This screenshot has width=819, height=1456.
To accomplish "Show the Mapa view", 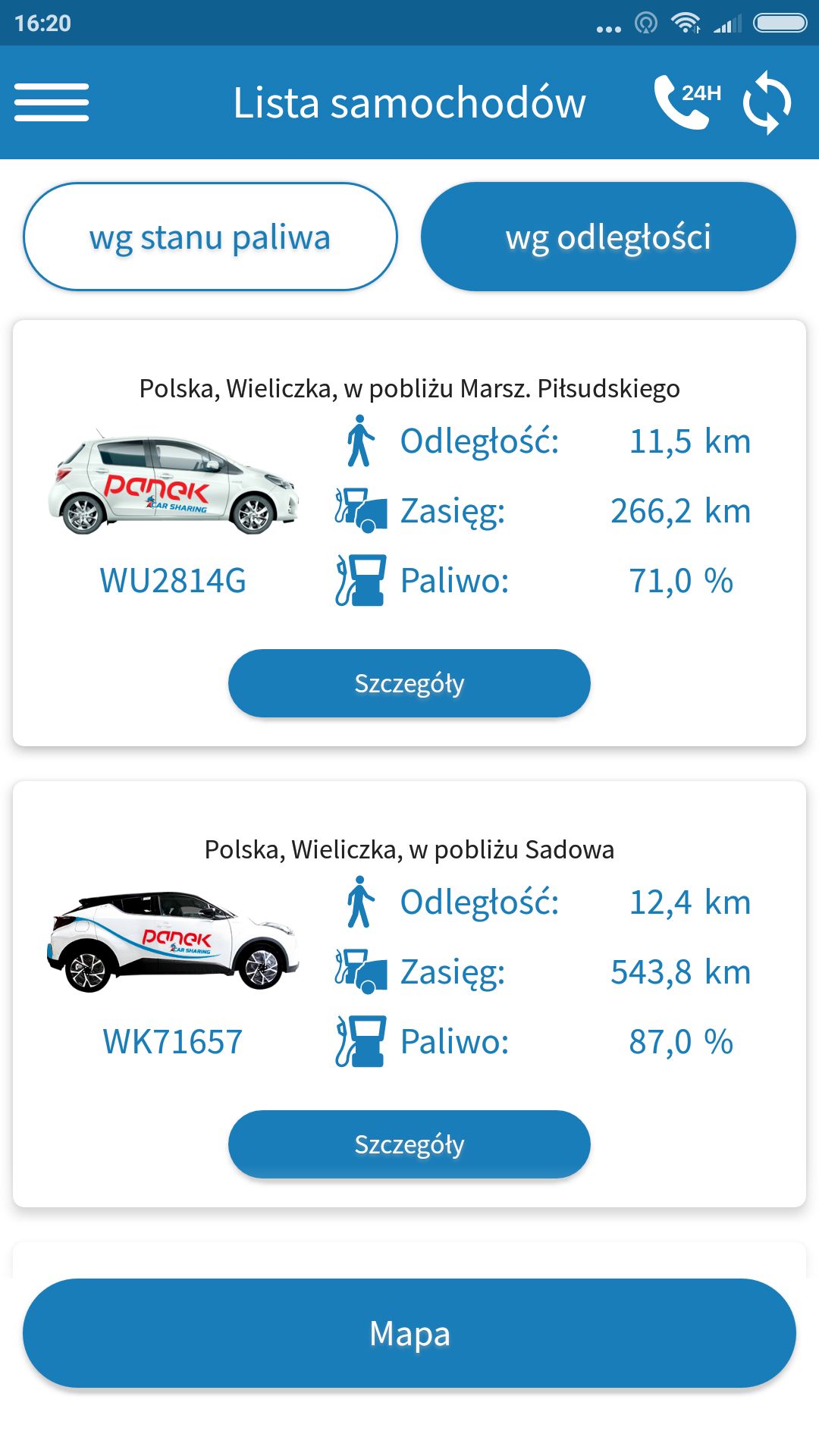I will coord(409,1333).
